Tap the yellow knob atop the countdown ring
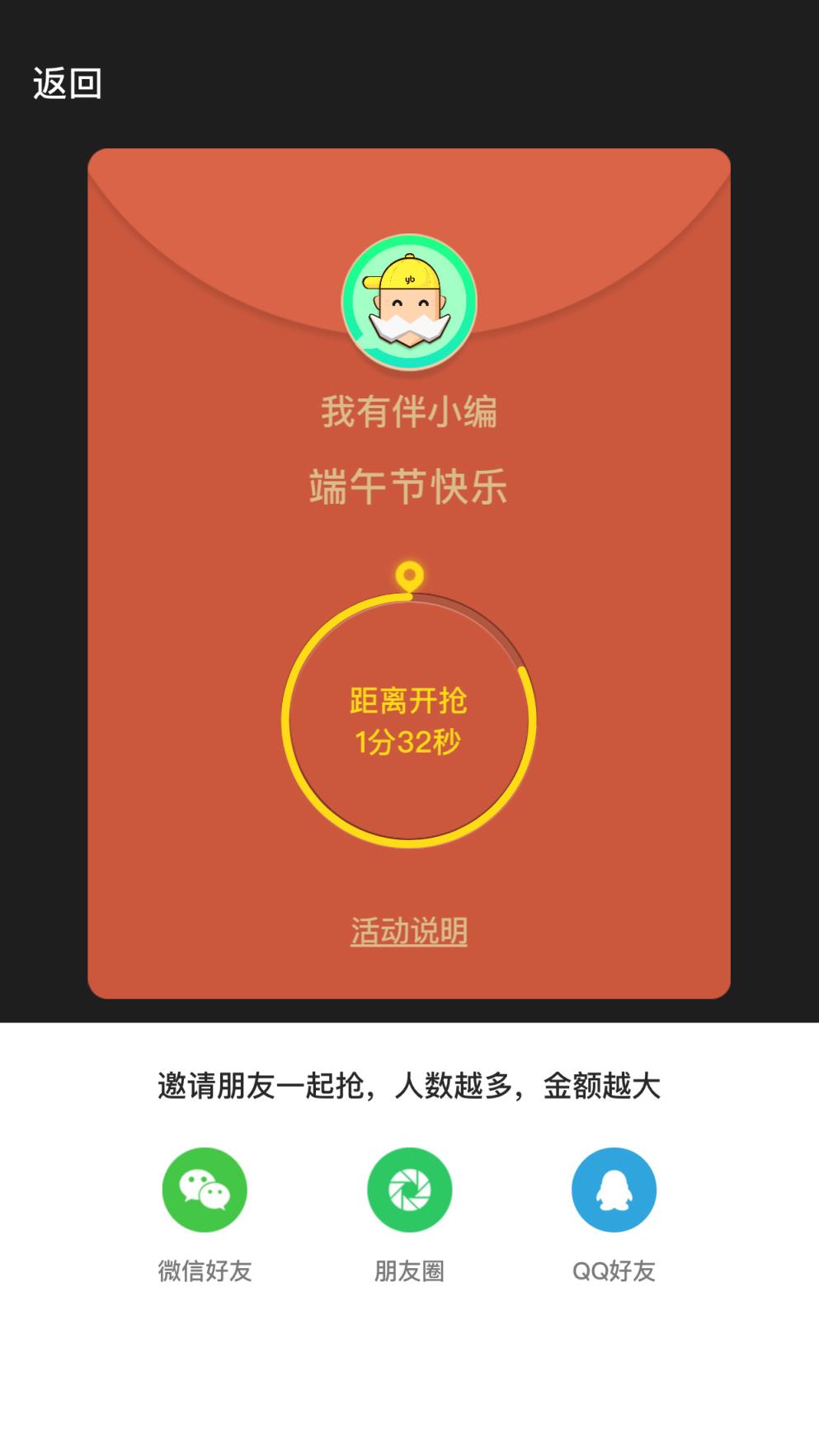The image size is (819, 1456). click(410, 572)
